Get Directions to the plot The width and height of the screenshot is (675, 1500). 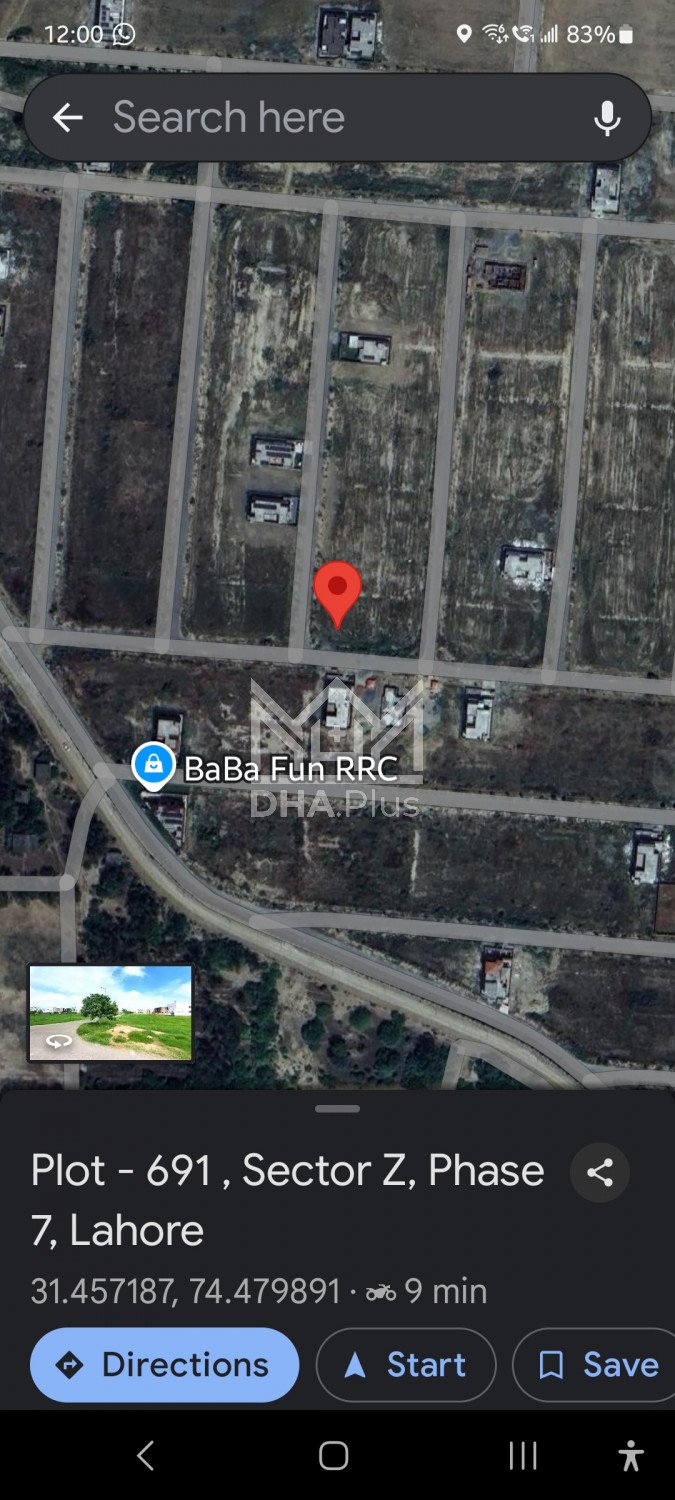(165, 1364)
